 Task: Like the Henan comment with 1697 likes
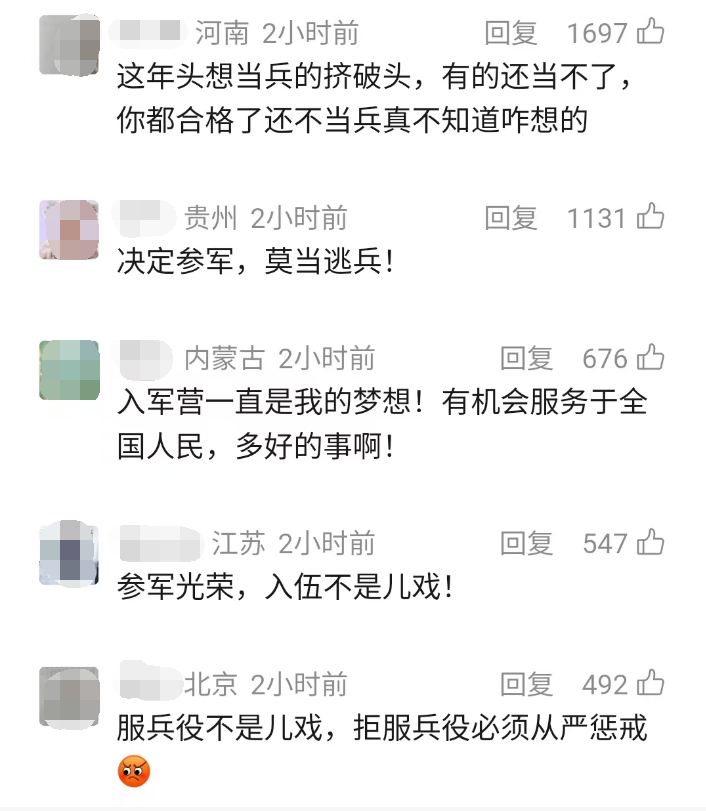click(651, 32)
